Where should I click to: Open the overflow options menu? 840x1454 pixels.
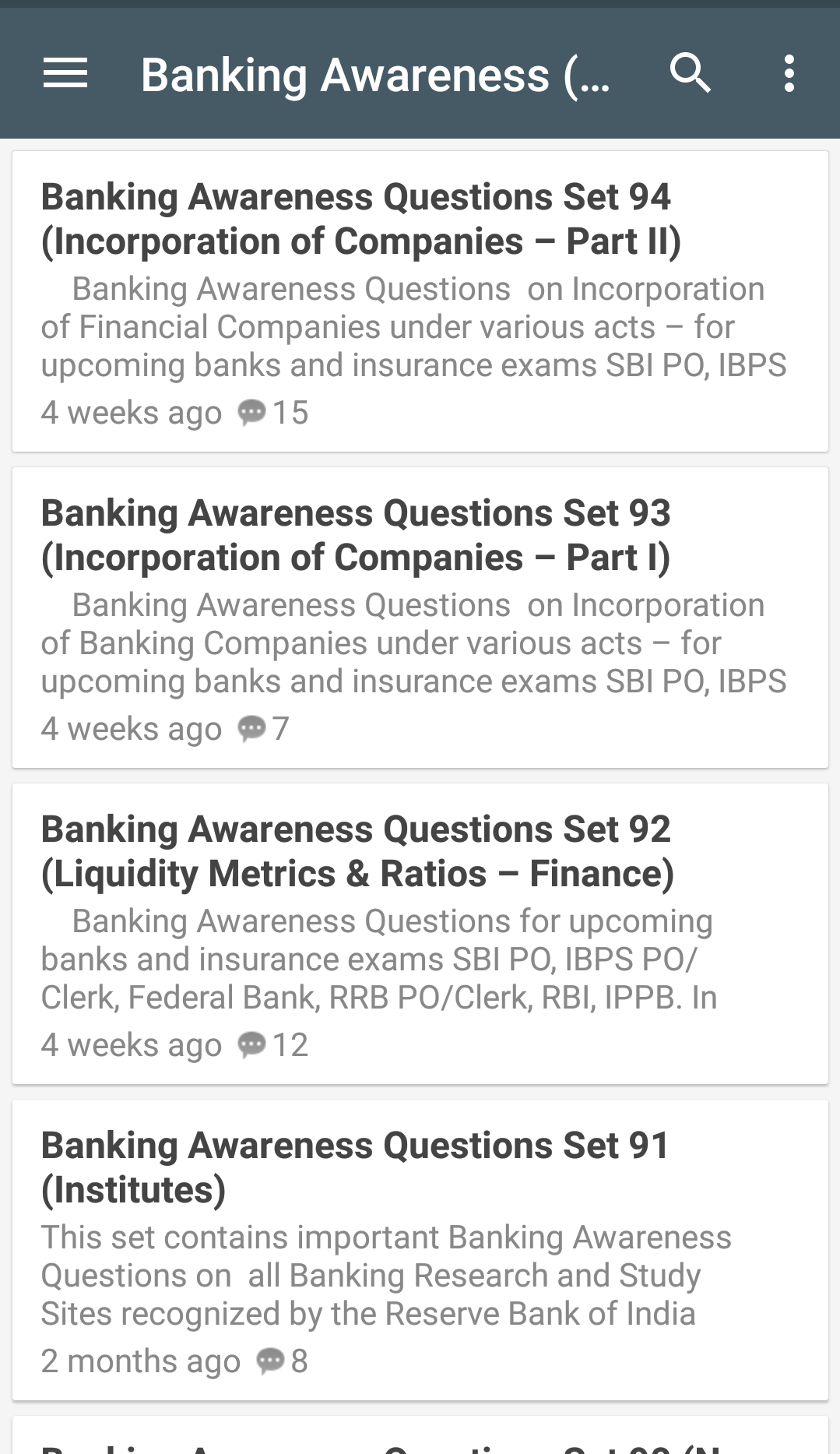tap(789, 74)
